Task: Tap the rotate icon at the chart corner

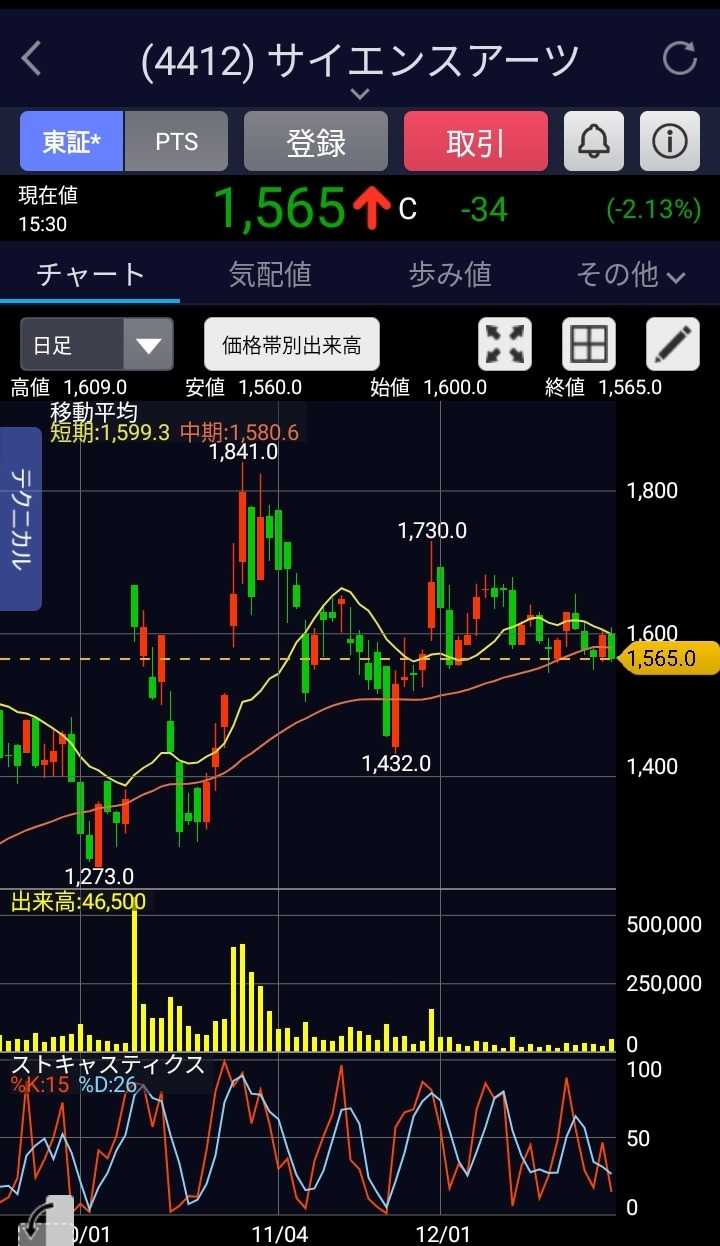Action: coord(45,1222)
